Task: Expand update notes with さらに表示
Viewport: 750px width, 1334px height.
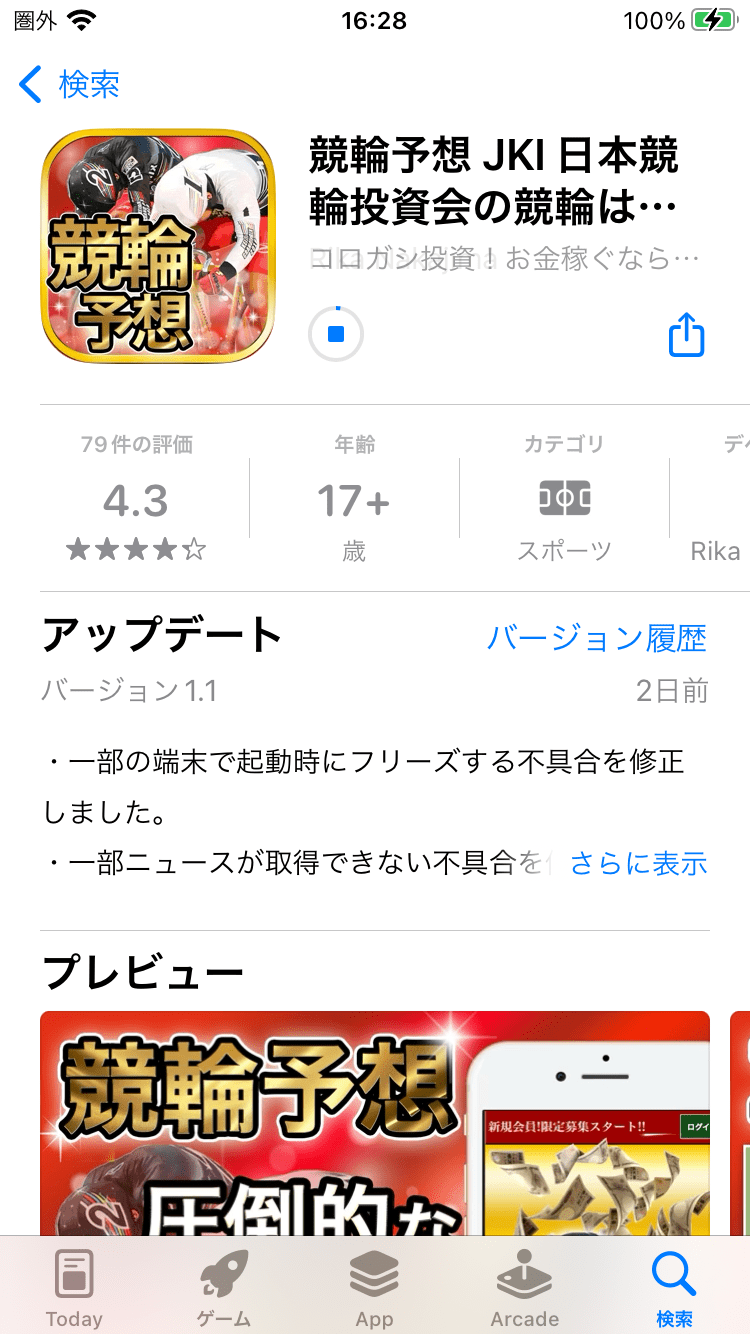Action: click(638, 863)
